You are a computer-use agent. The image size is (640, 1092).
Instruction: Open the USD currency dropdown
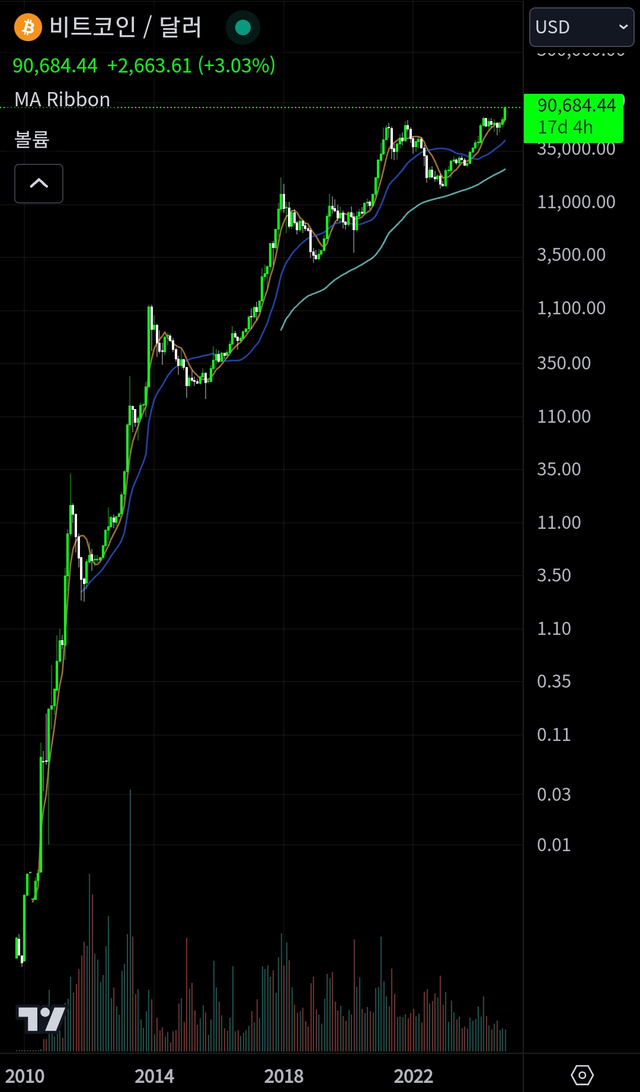pyautogui.click(x=580, y=27)
